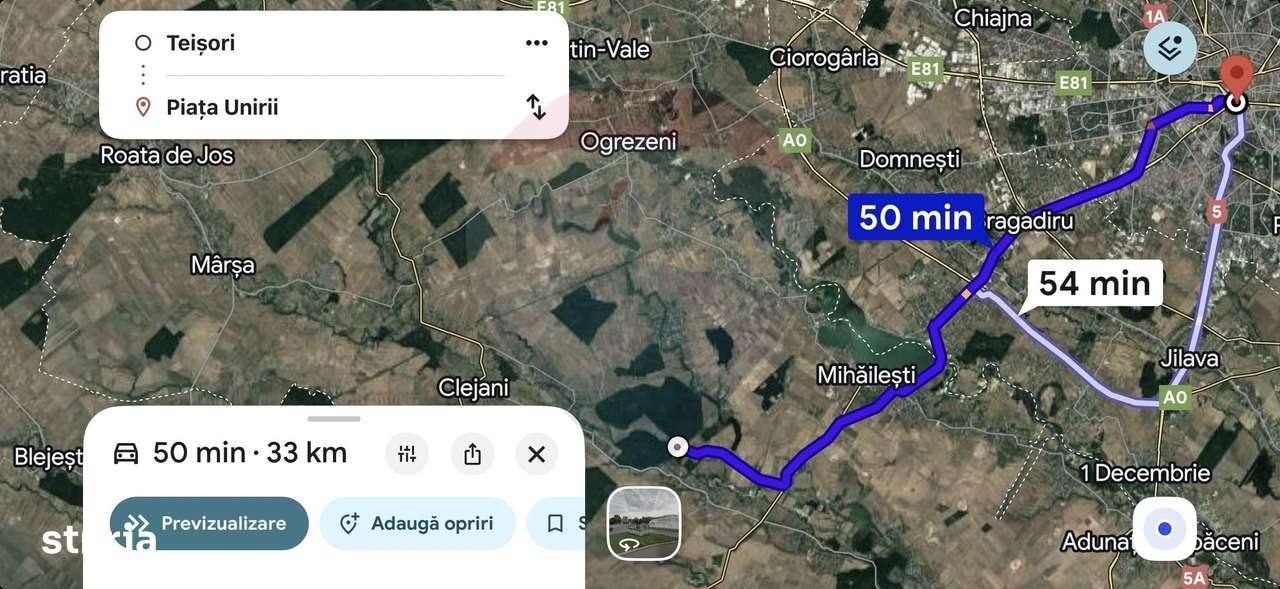Select the 50 min route label

915,217
